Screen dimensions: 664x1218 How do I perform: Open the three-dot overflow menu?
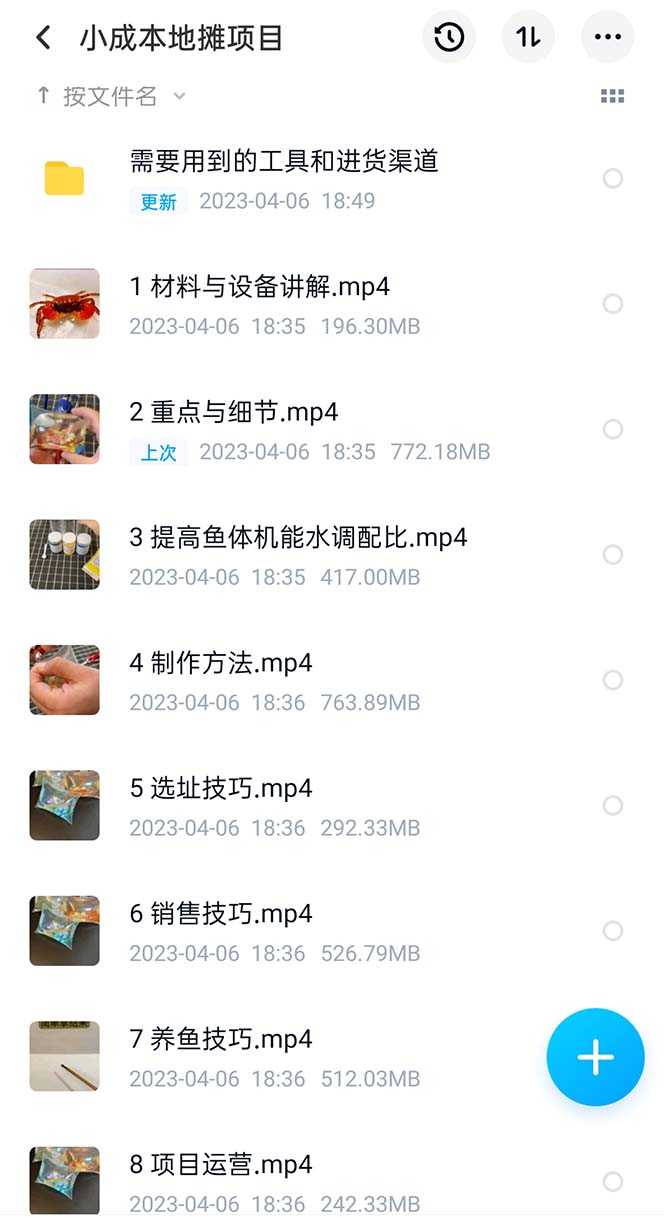pos(607,38)
